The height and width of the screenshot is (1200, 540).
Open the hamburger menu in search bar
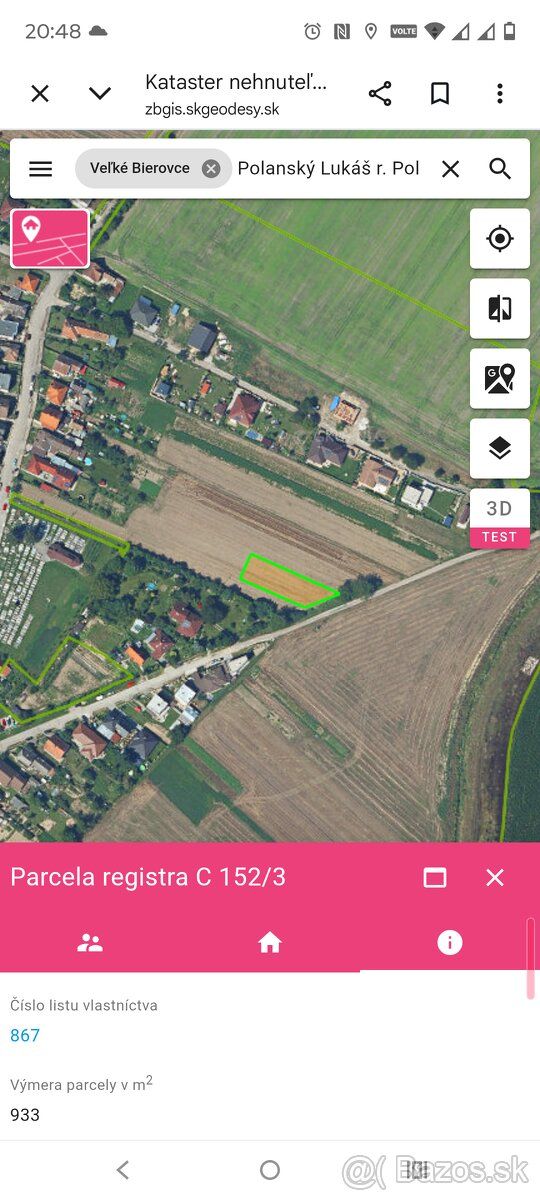(x=40, y=169)
